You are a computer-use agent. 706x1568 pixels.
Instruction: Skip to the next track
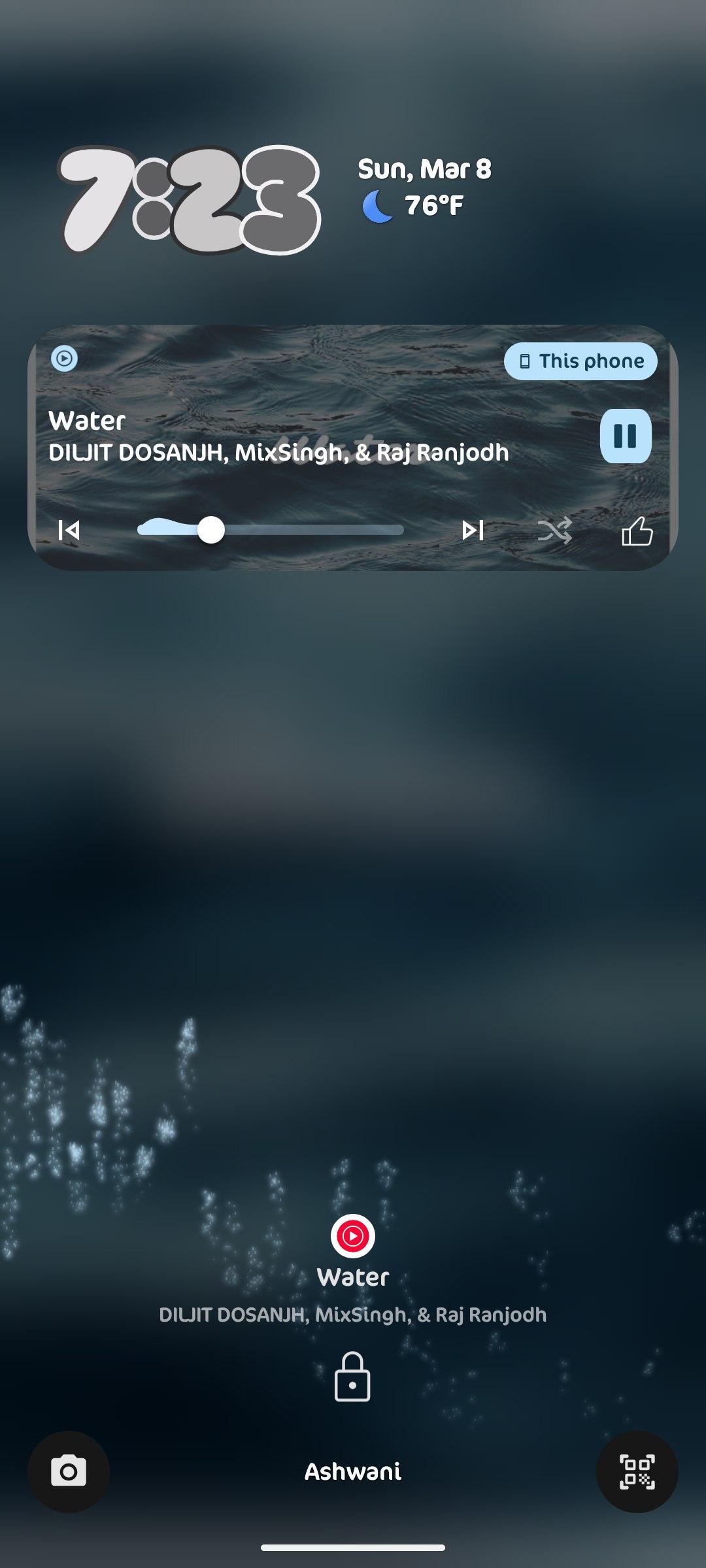pos(473,531)
